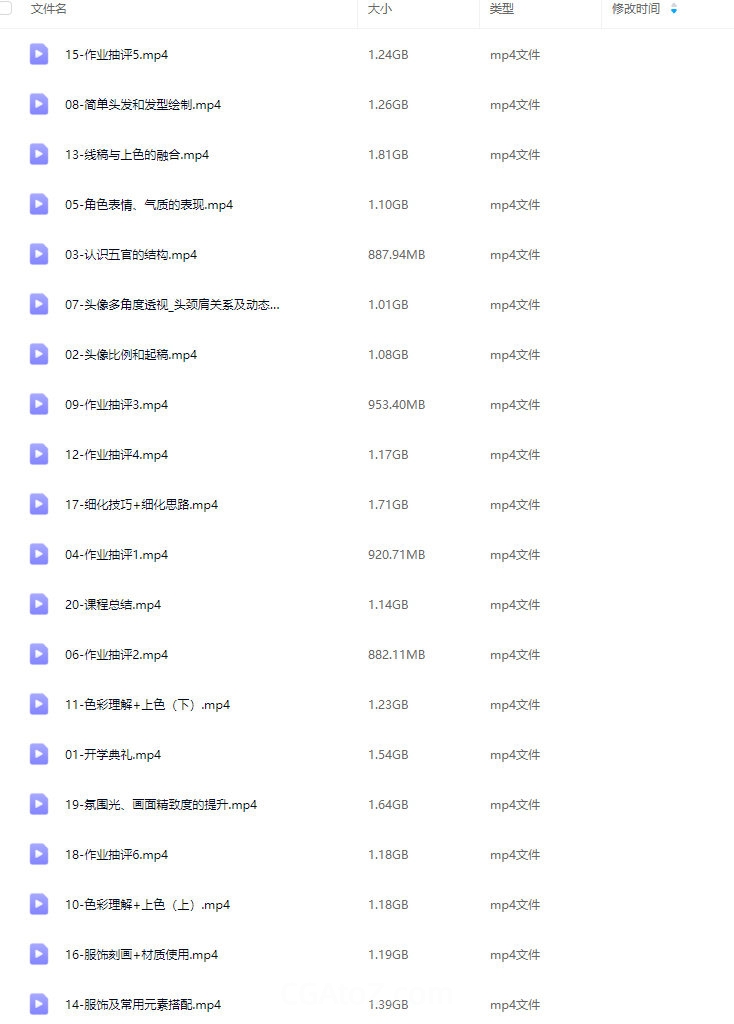Open the 07-头像多角度透视 video file
Screen dimensions: 734x1024
pos(172,305)
